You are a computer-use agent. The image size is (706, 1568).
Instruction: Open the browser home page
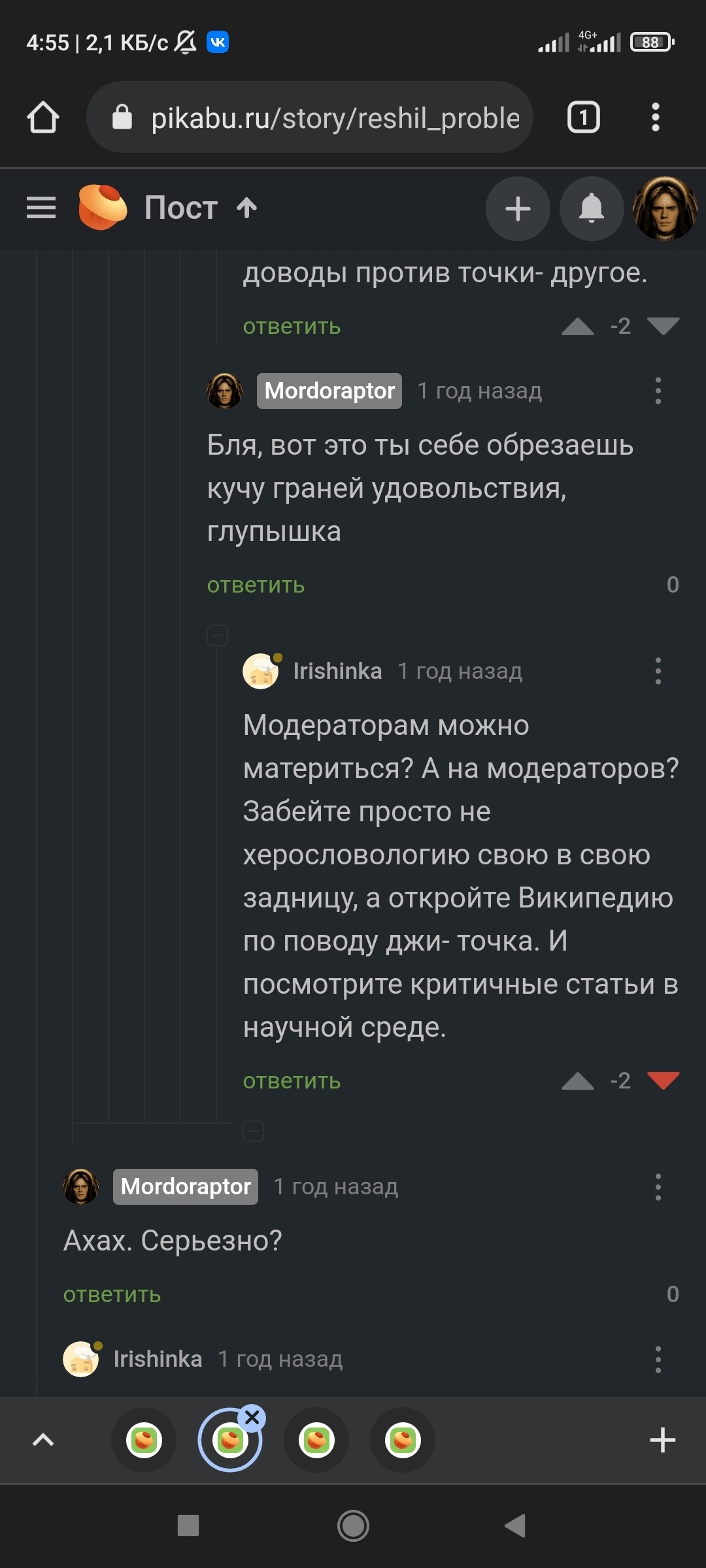point(43,118)
